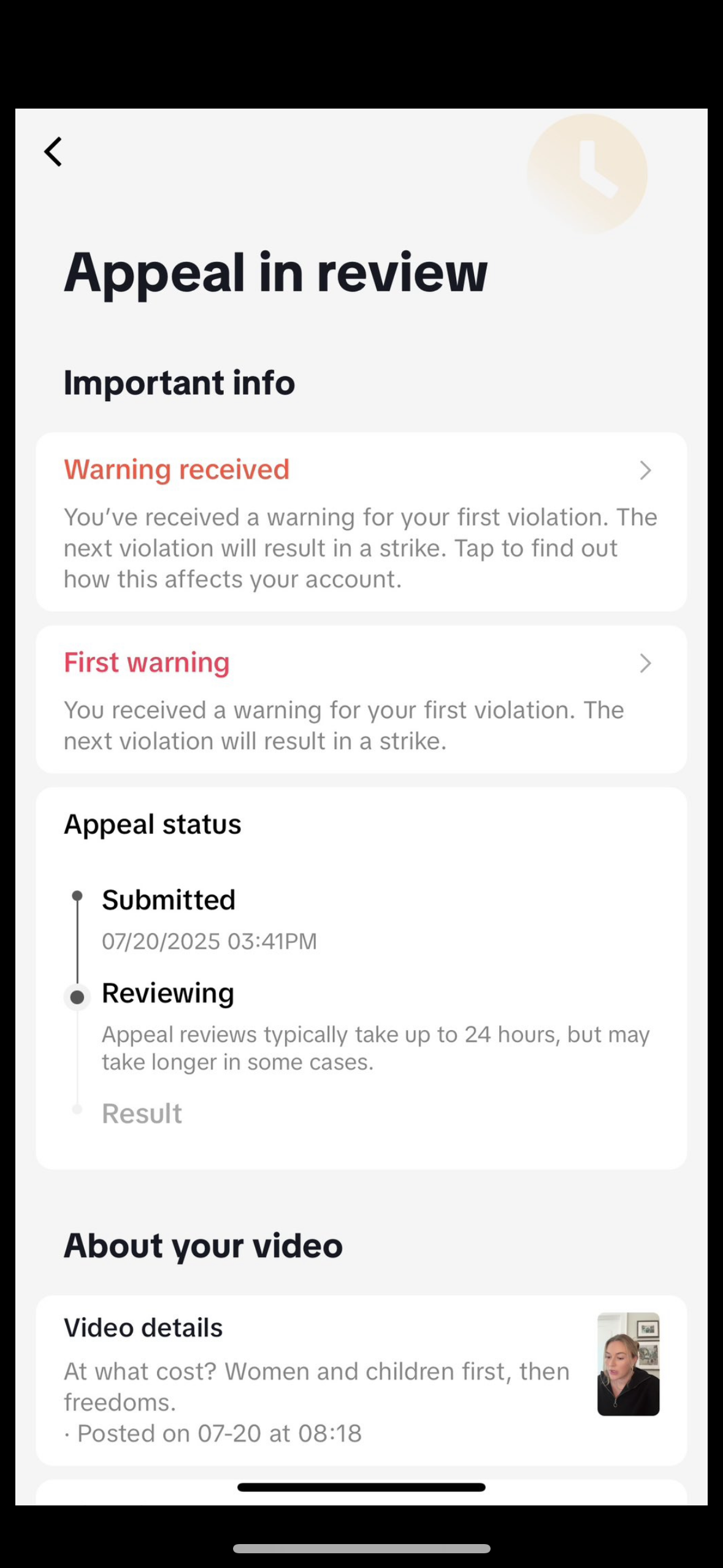
Task: Open the First warning card
Action: tap(361, 699)
